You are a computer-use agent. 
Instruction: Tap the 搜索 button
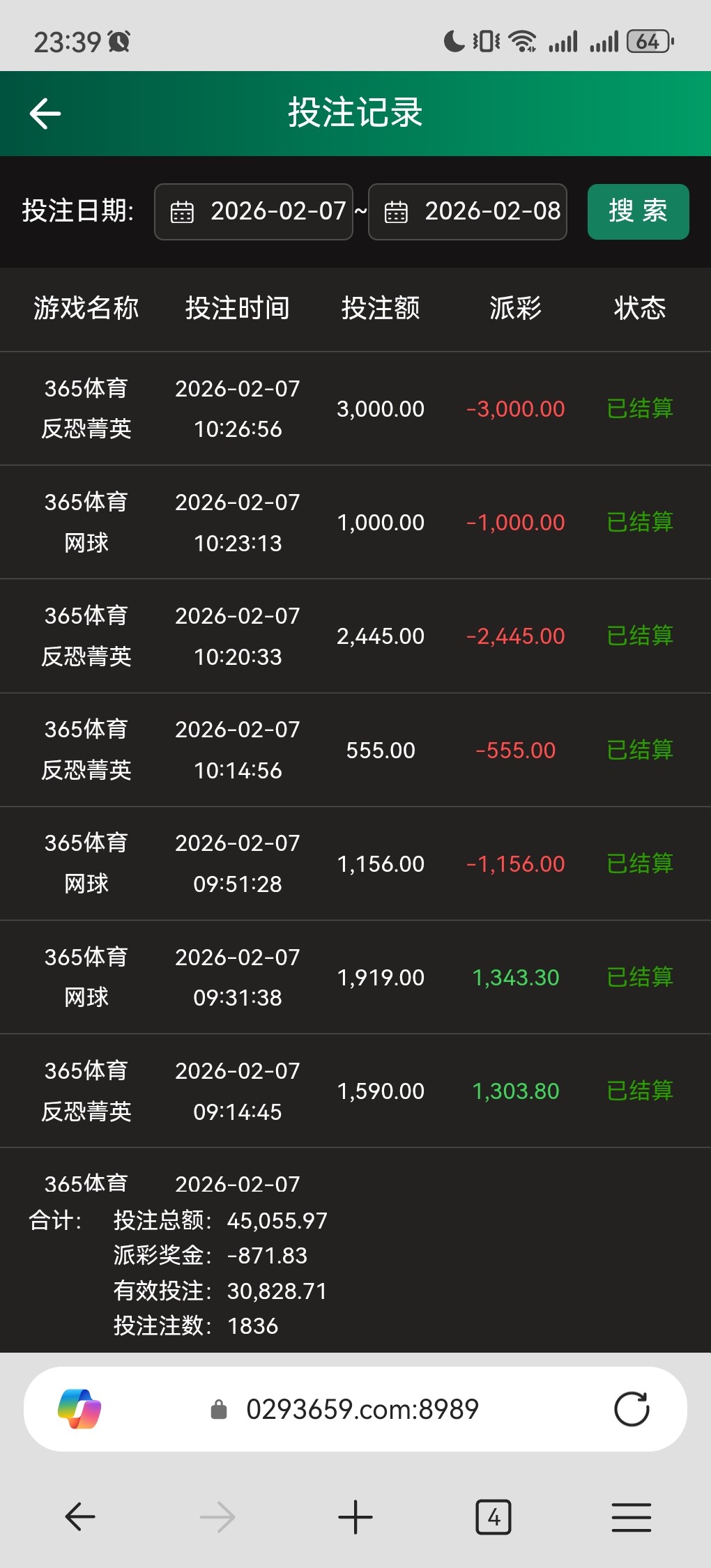pos(638,212)
